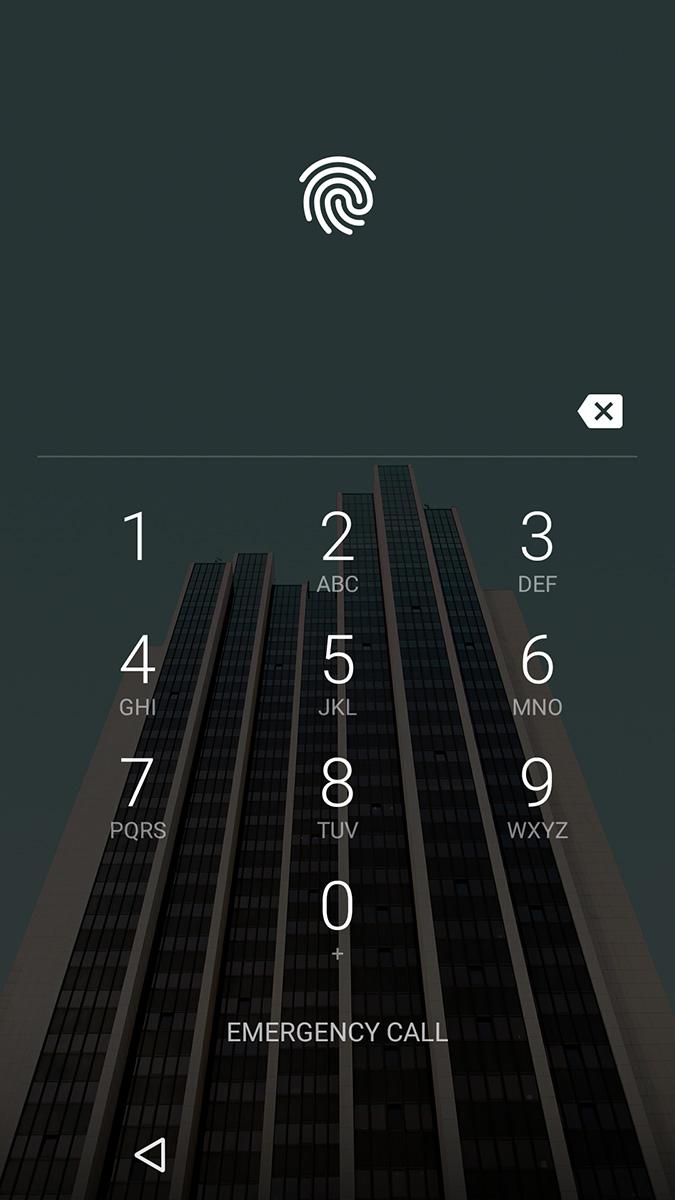Open the Emergency Call dialer
This screenshot has width=675, height=1200.
point(337,1032)
